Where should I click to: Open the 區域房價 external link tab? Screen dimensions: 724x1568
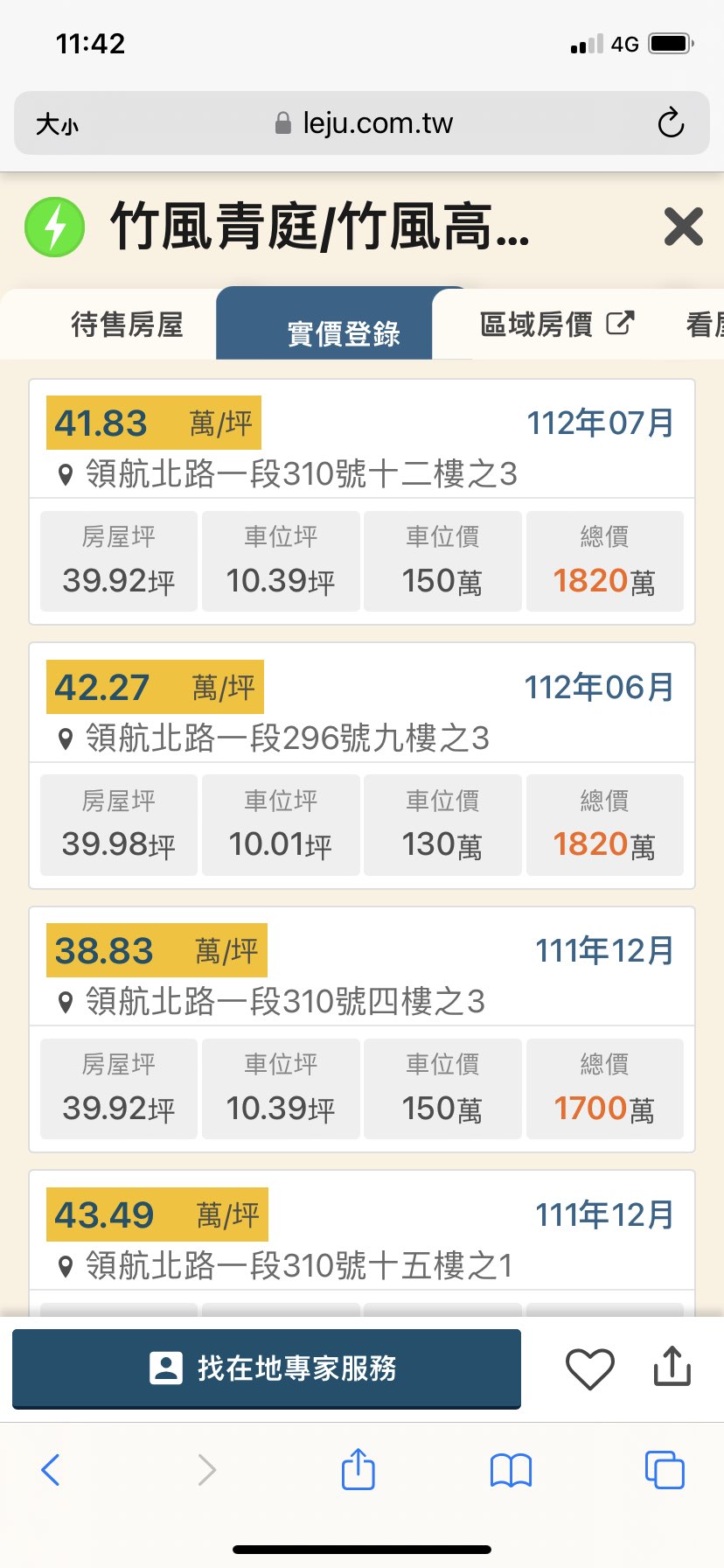556,325
